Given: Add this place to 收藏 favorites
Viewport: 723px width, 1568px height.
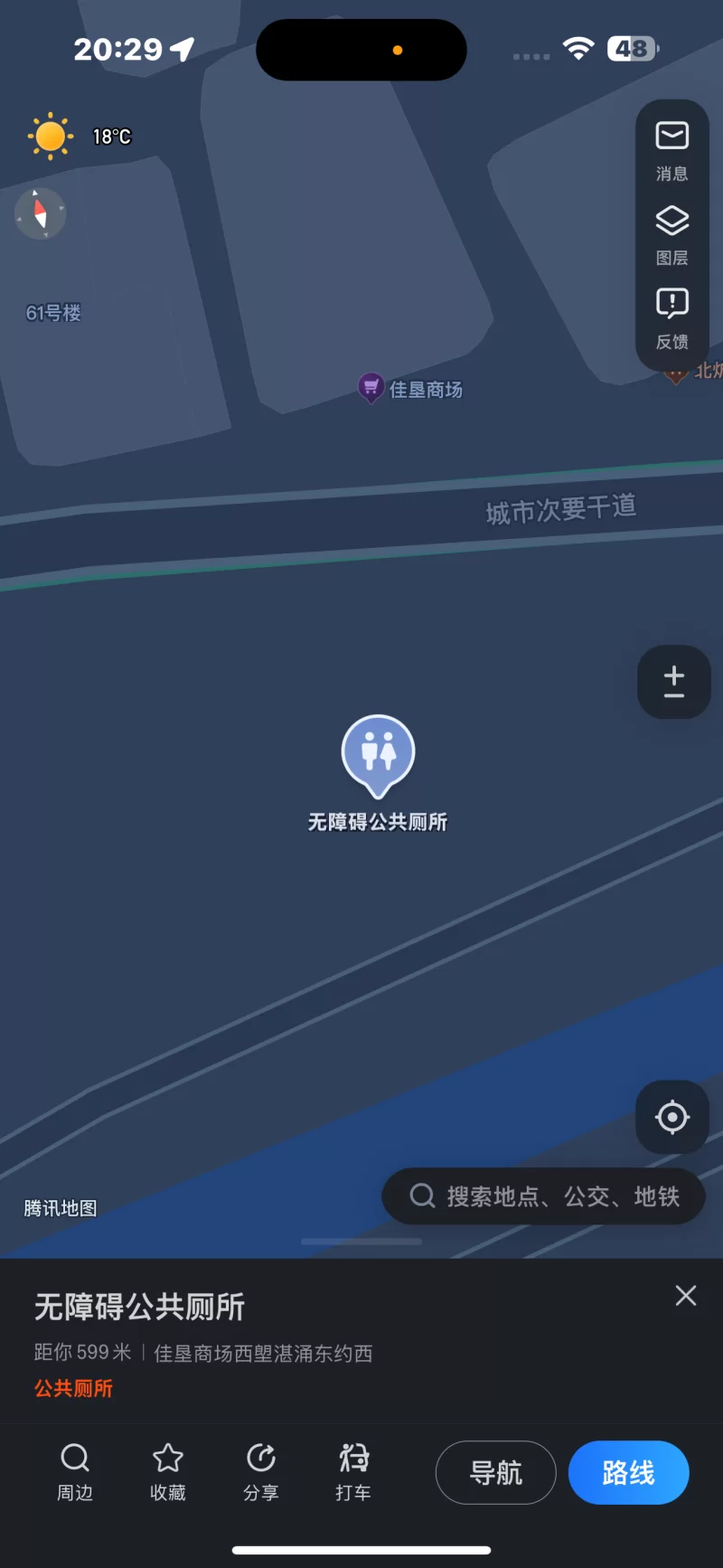Looking at the screenshot, I should (168, 1471).
